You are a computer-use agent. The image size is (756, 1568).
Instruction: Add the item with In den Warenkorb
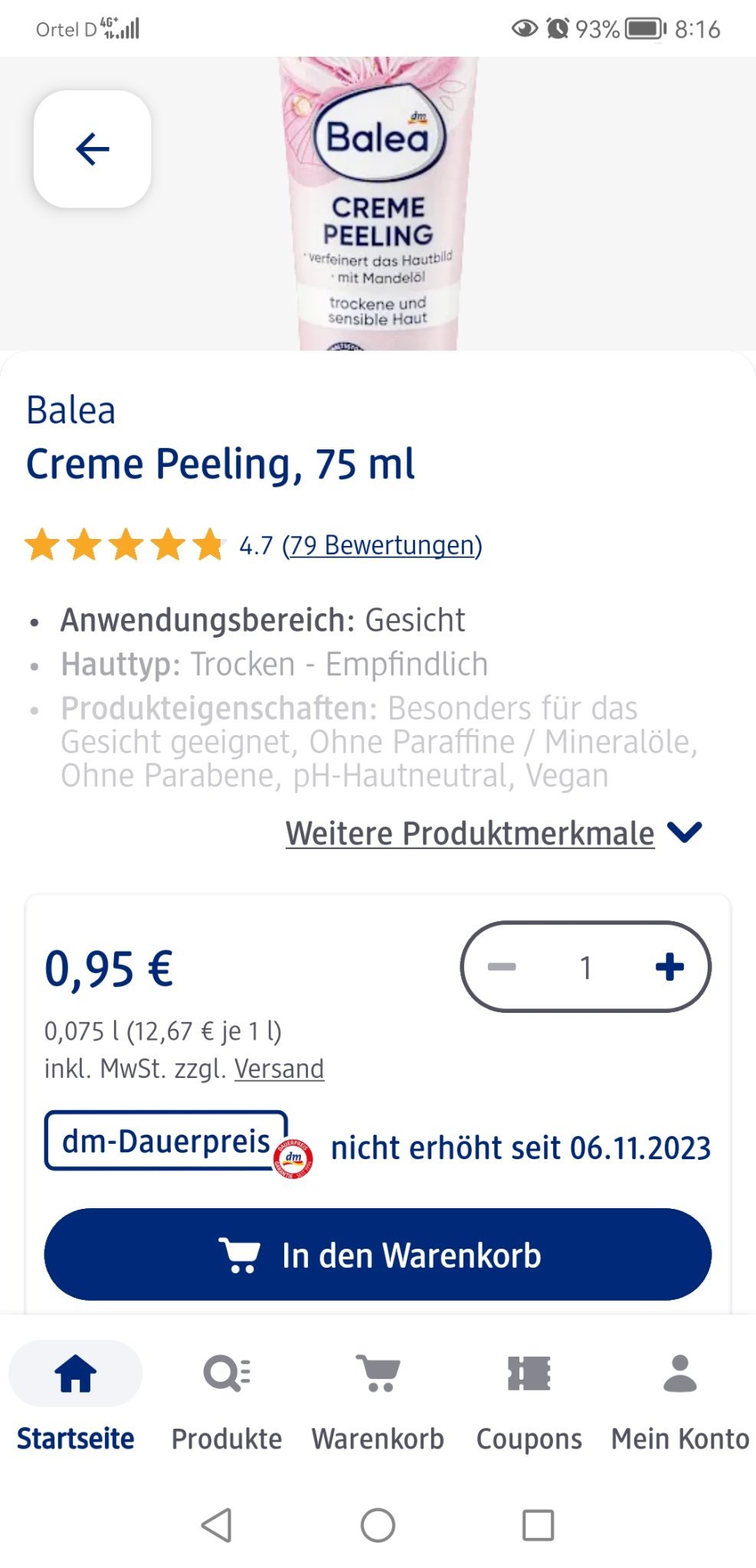[378, 1254]
